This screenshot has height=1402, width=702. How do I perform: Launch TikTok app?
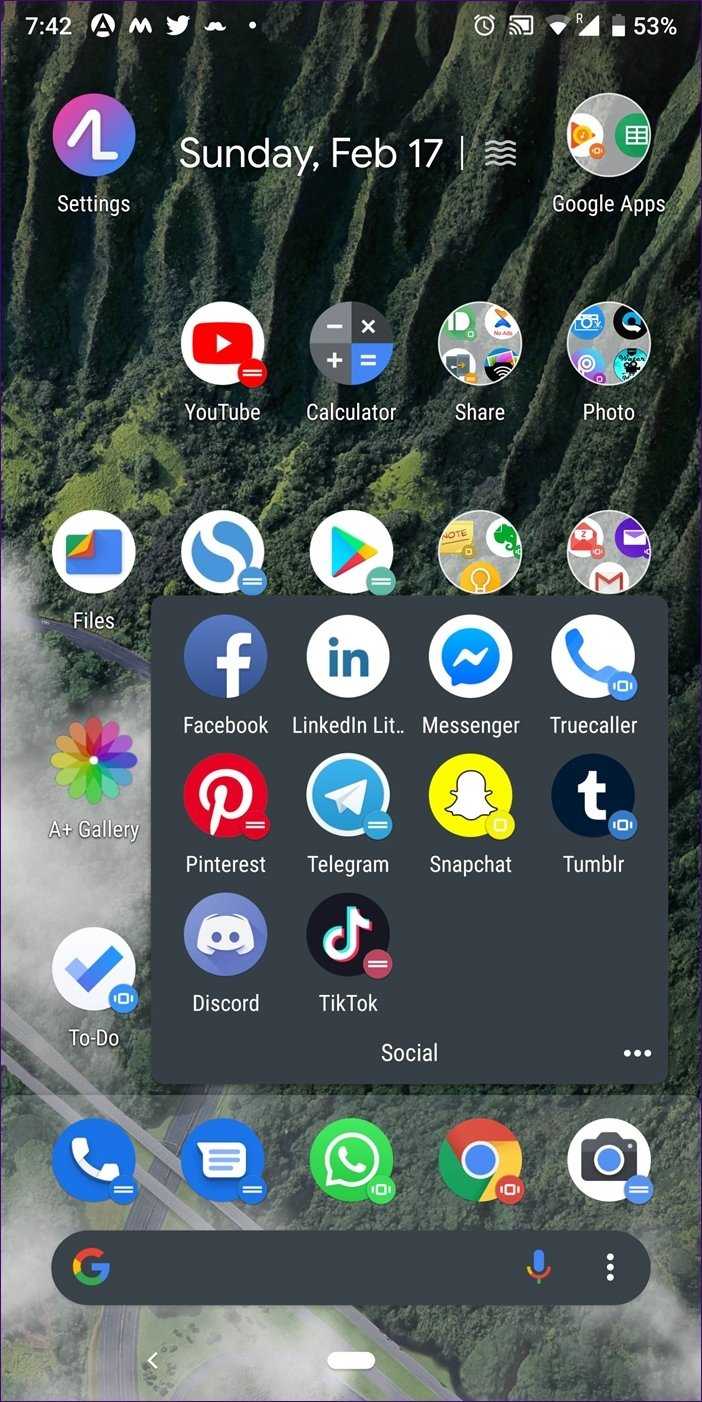[x=348, y=935]
